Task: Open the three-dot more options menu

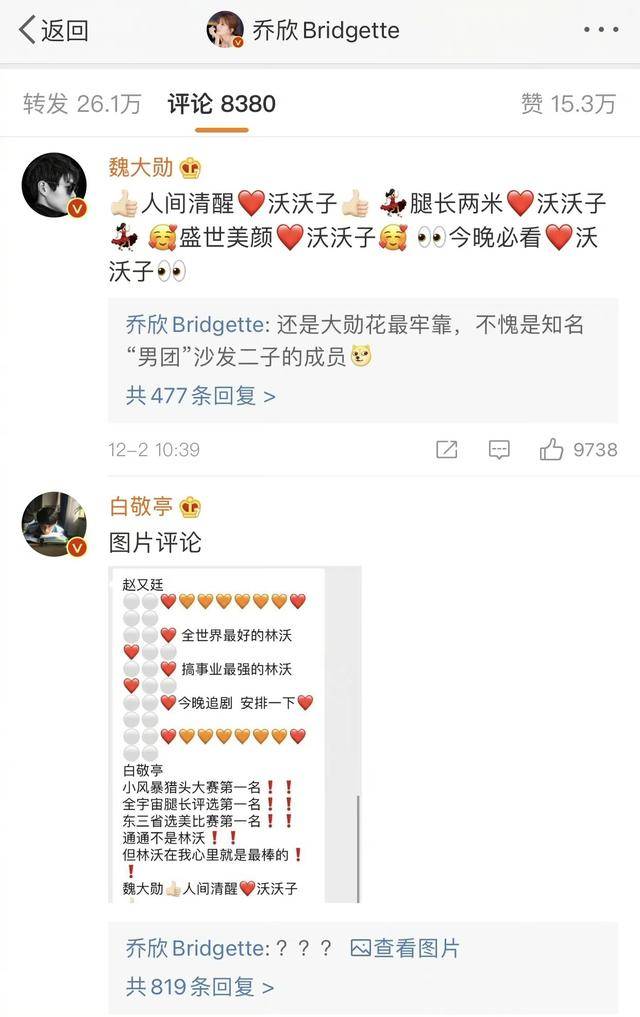Action: [x=600, y=30]
